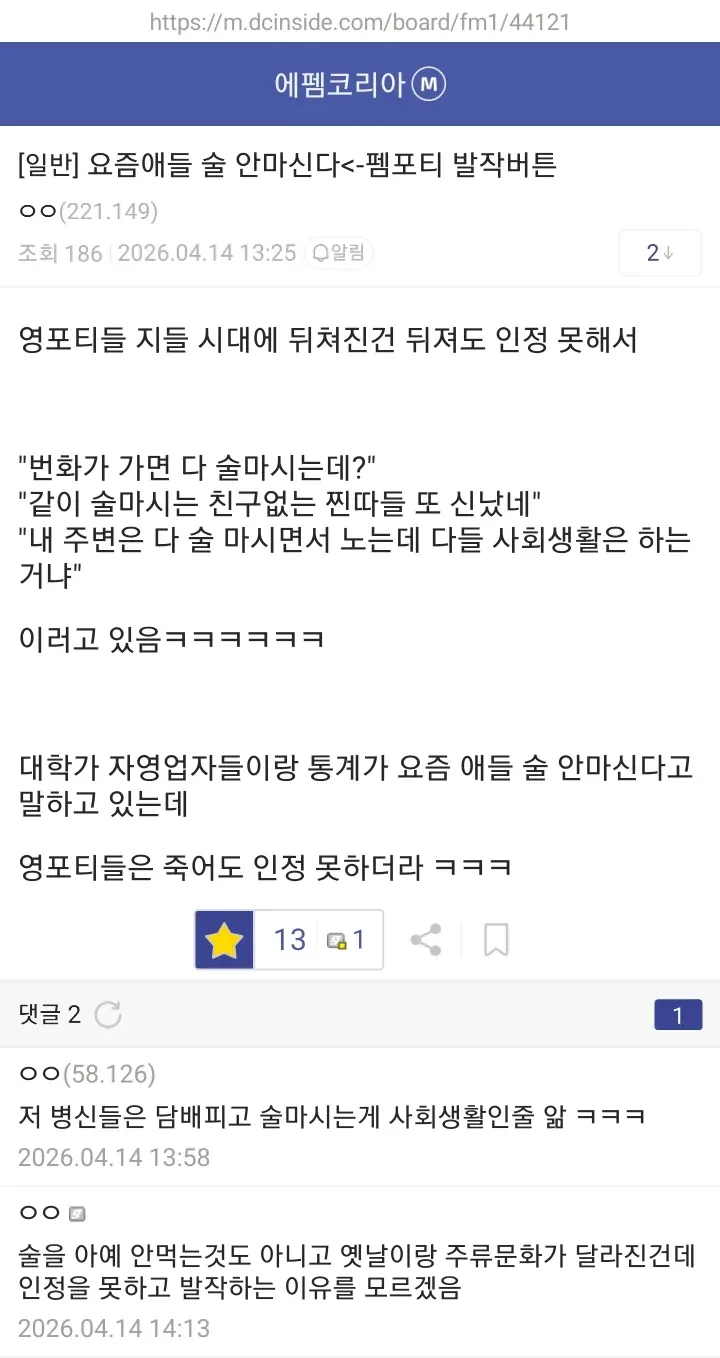Tap the bookmark icon to save the post

coord(495,938)
